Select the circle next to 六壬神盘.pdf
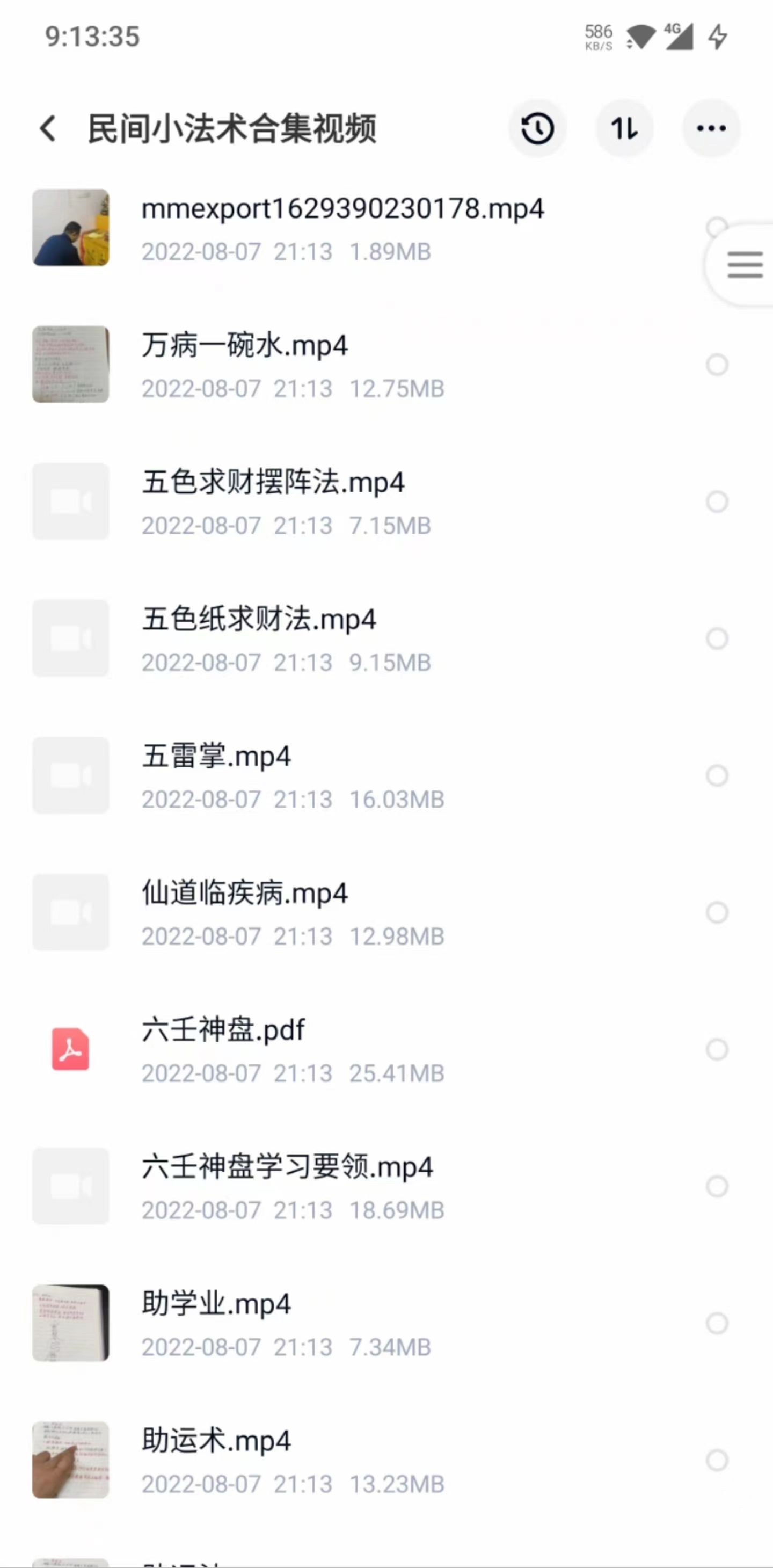773x1568 pixels. tap(717, 1049)
